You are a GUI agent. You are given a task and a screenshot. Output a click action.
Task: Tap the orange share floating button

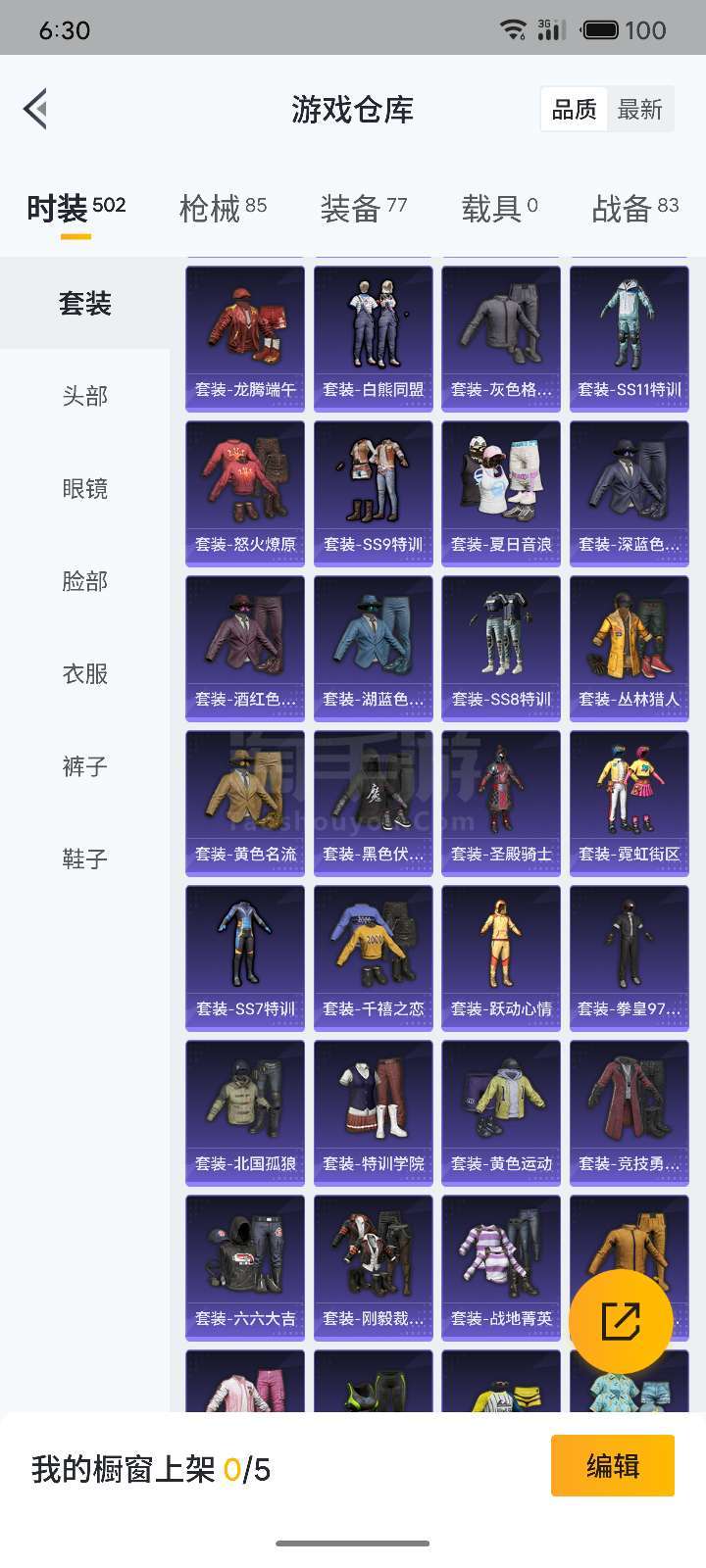pos(621,1321)
